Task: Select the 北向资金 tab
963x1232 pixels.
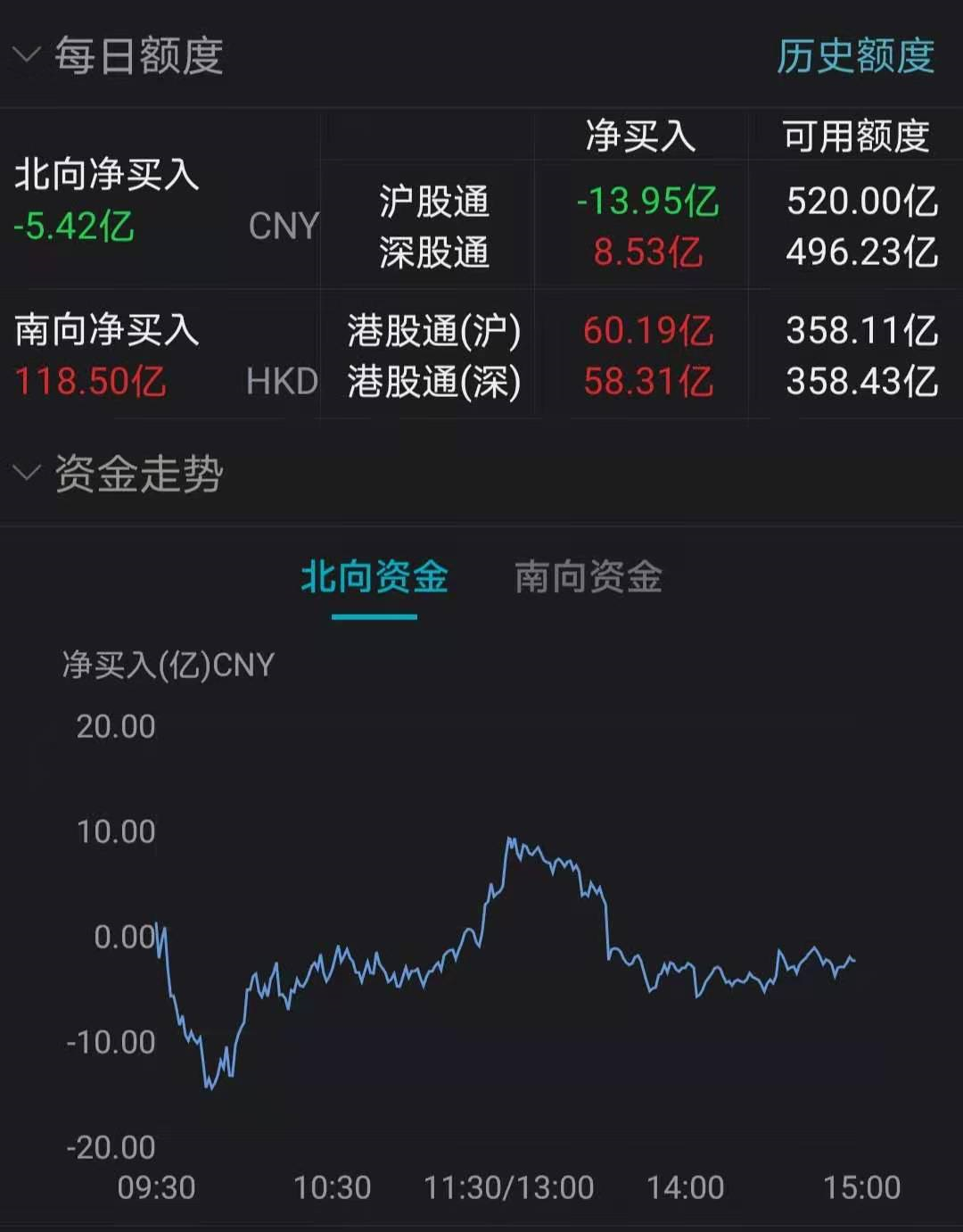Action: [374, 577]
